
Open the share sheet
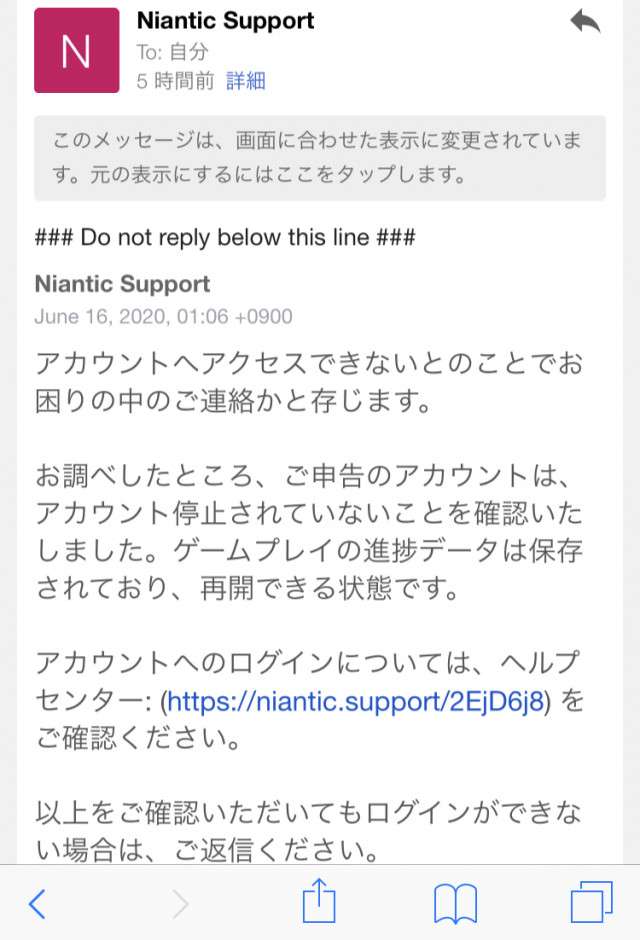[318, 902]
